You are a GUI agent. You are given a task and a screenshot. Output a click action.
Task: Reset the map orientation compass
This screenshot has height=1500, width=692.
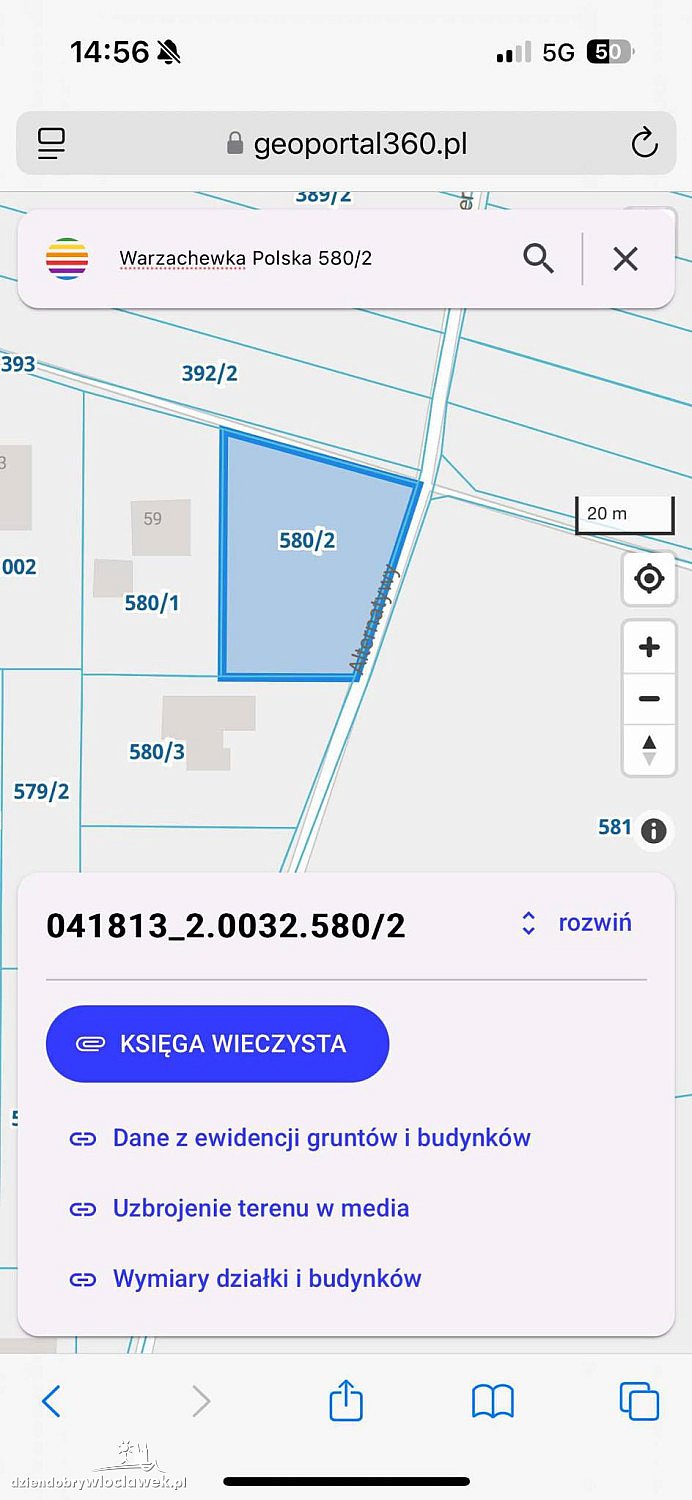click(x=649, y=749)
